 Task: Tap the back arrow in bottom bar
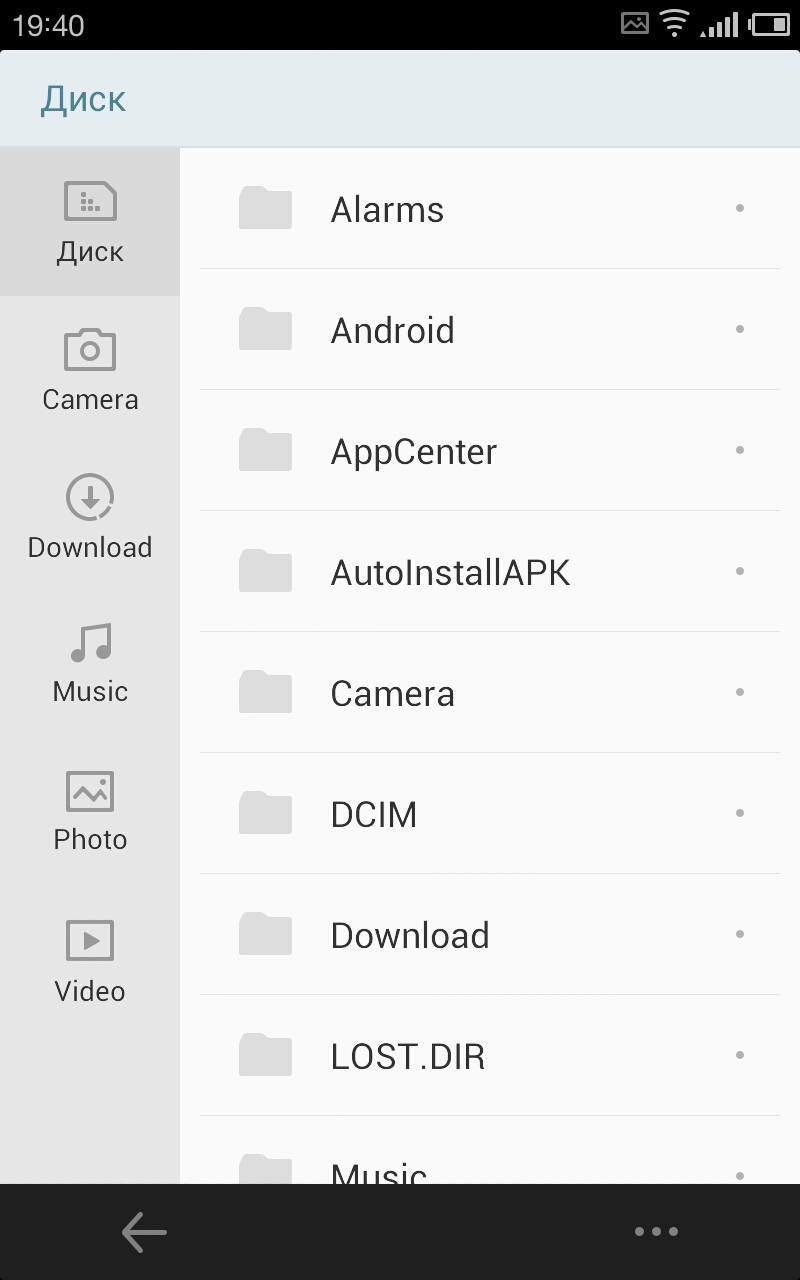[x=144, y=1232]
